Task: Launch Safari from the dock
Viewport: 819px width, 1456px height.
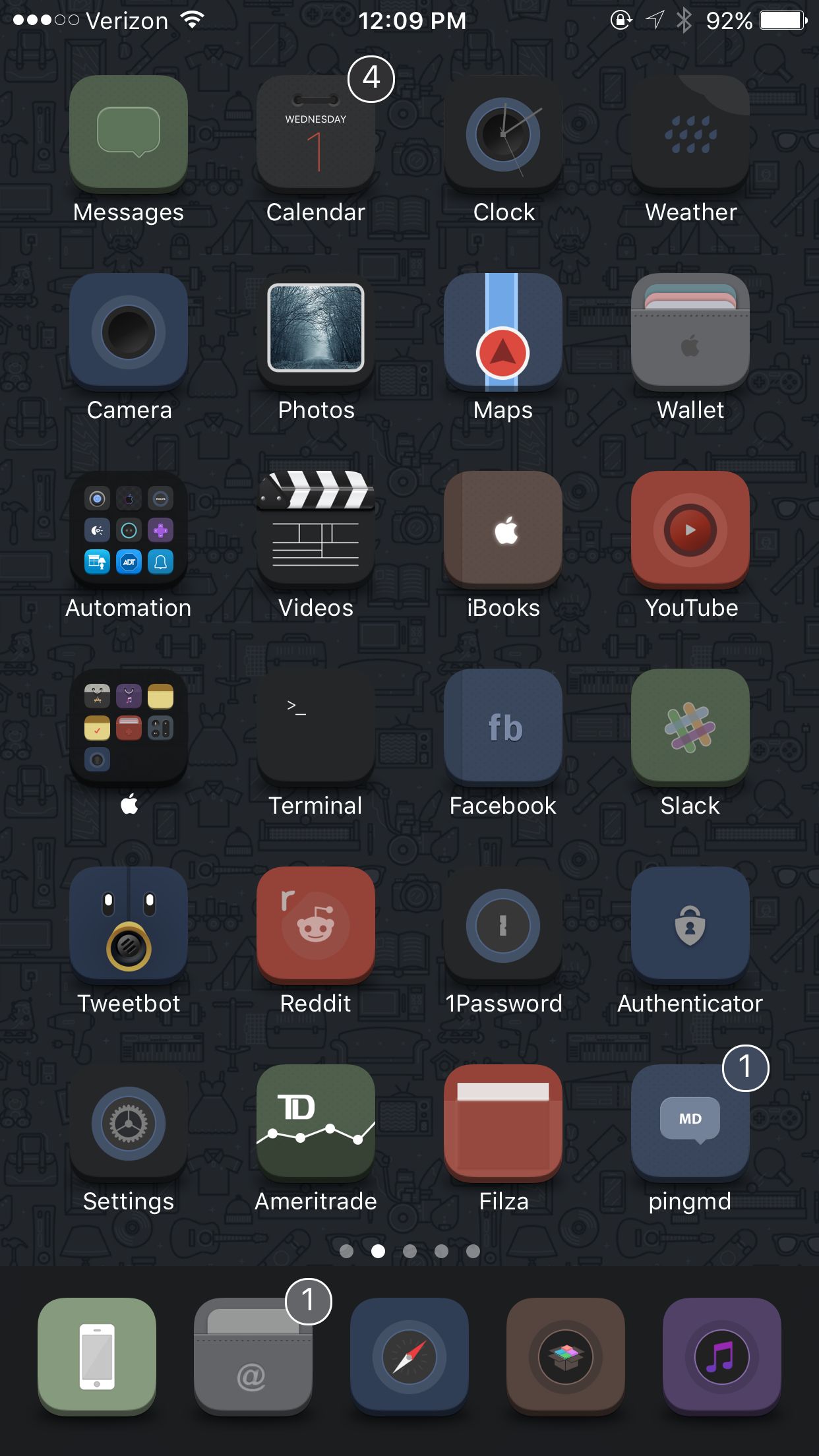Action: 409,1356
